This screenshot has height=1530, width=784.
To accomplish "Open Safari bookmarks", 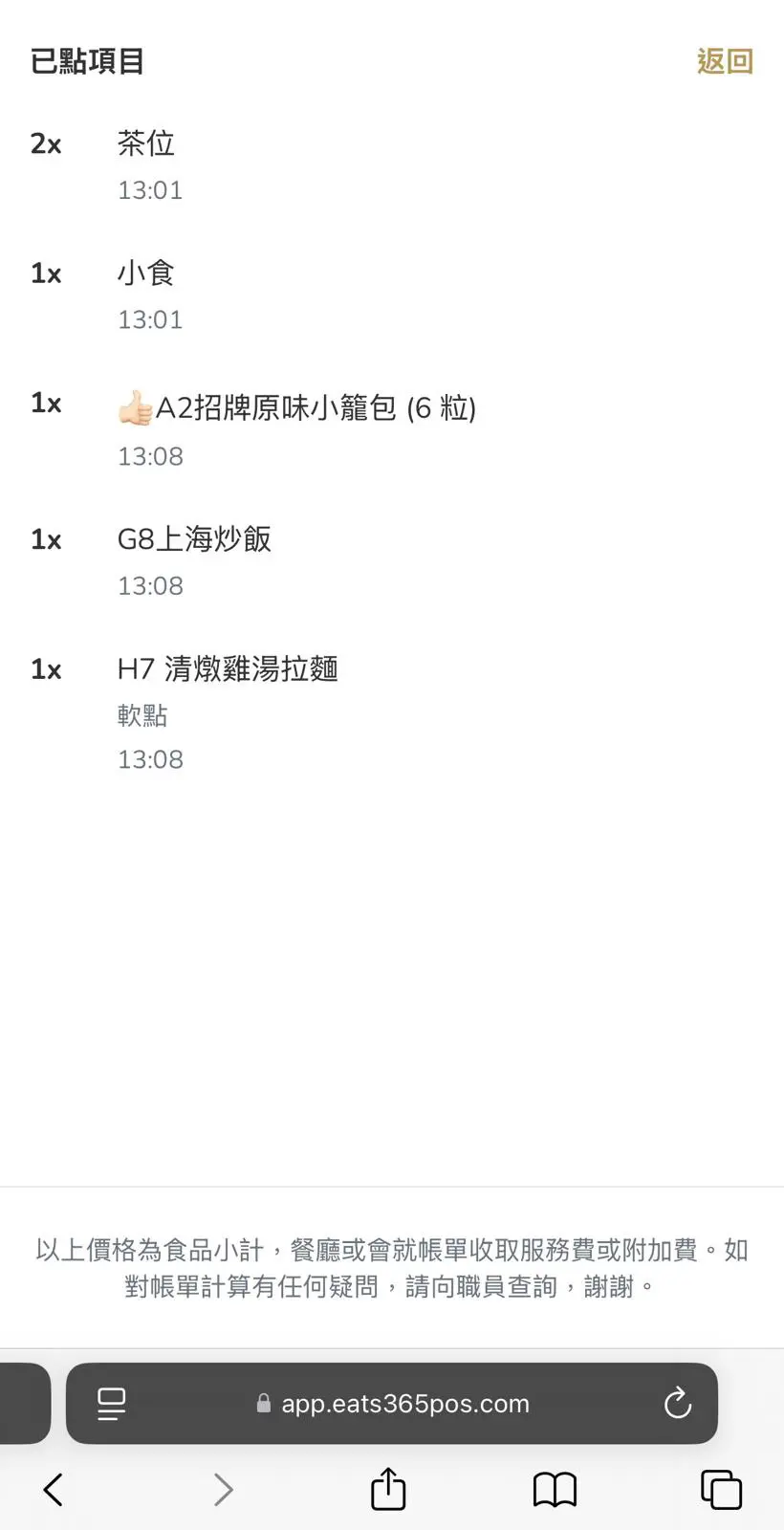I will 555,1489.
